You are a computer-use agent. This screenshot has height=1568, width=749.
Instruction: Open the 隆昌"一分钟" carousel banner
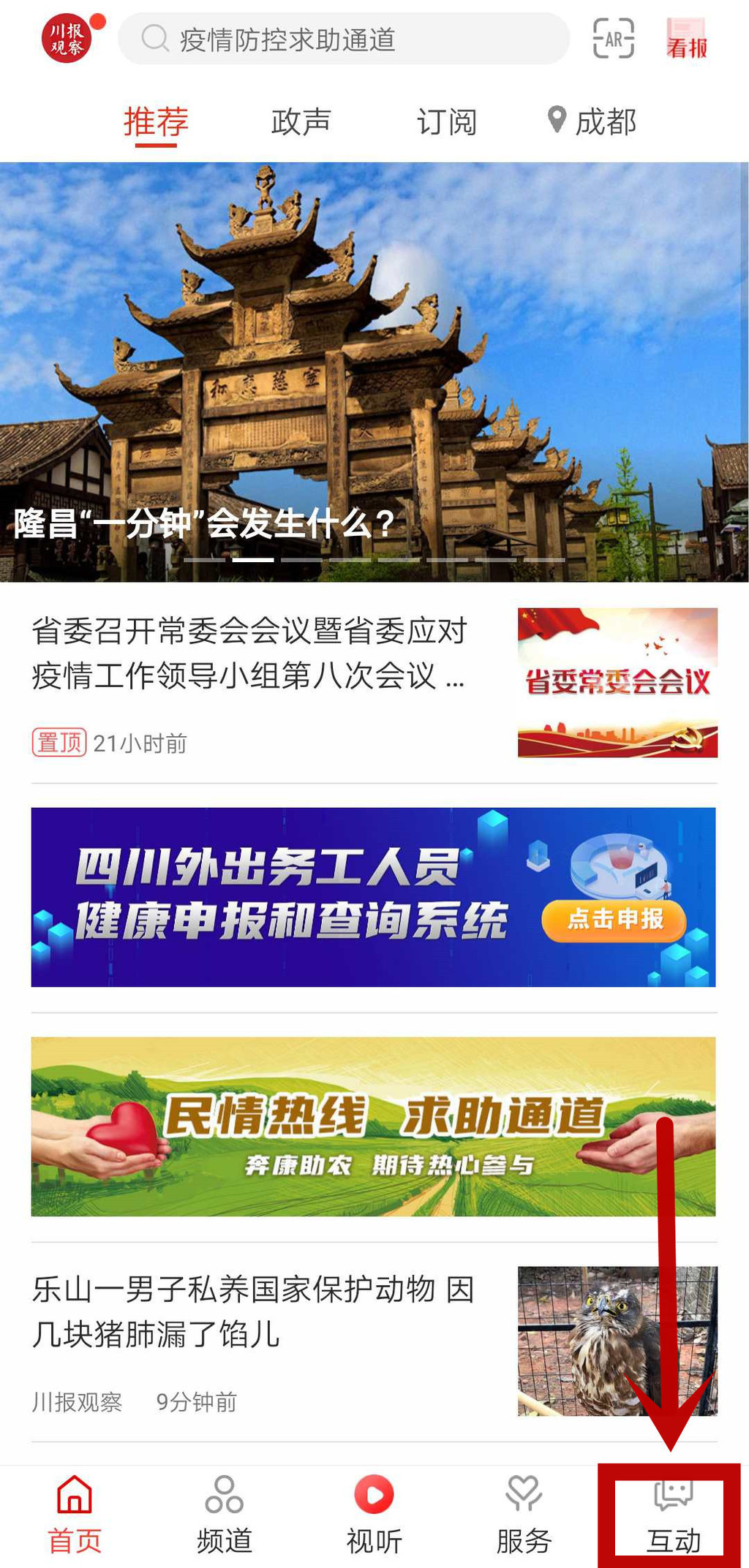[374, 371]
